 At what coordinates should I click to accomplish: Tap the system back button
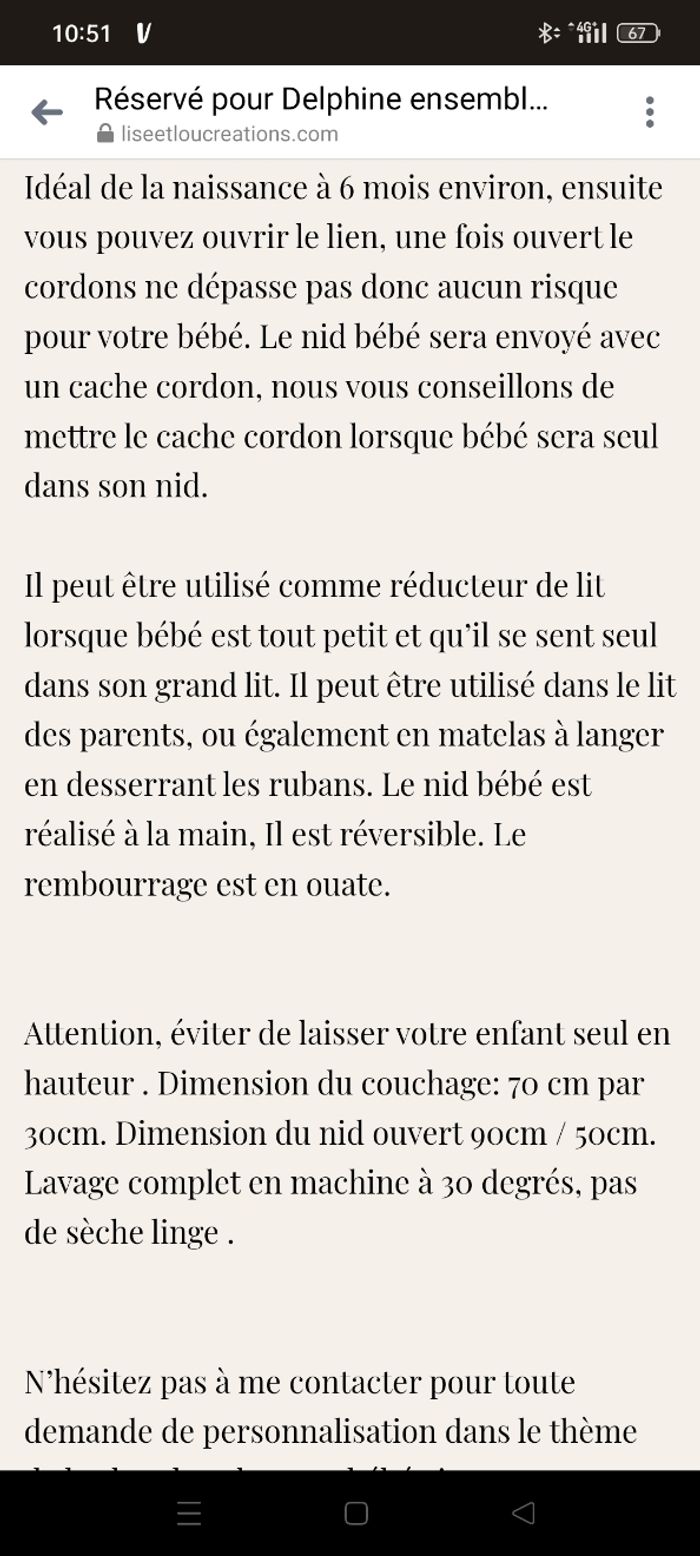(522, 1513)
